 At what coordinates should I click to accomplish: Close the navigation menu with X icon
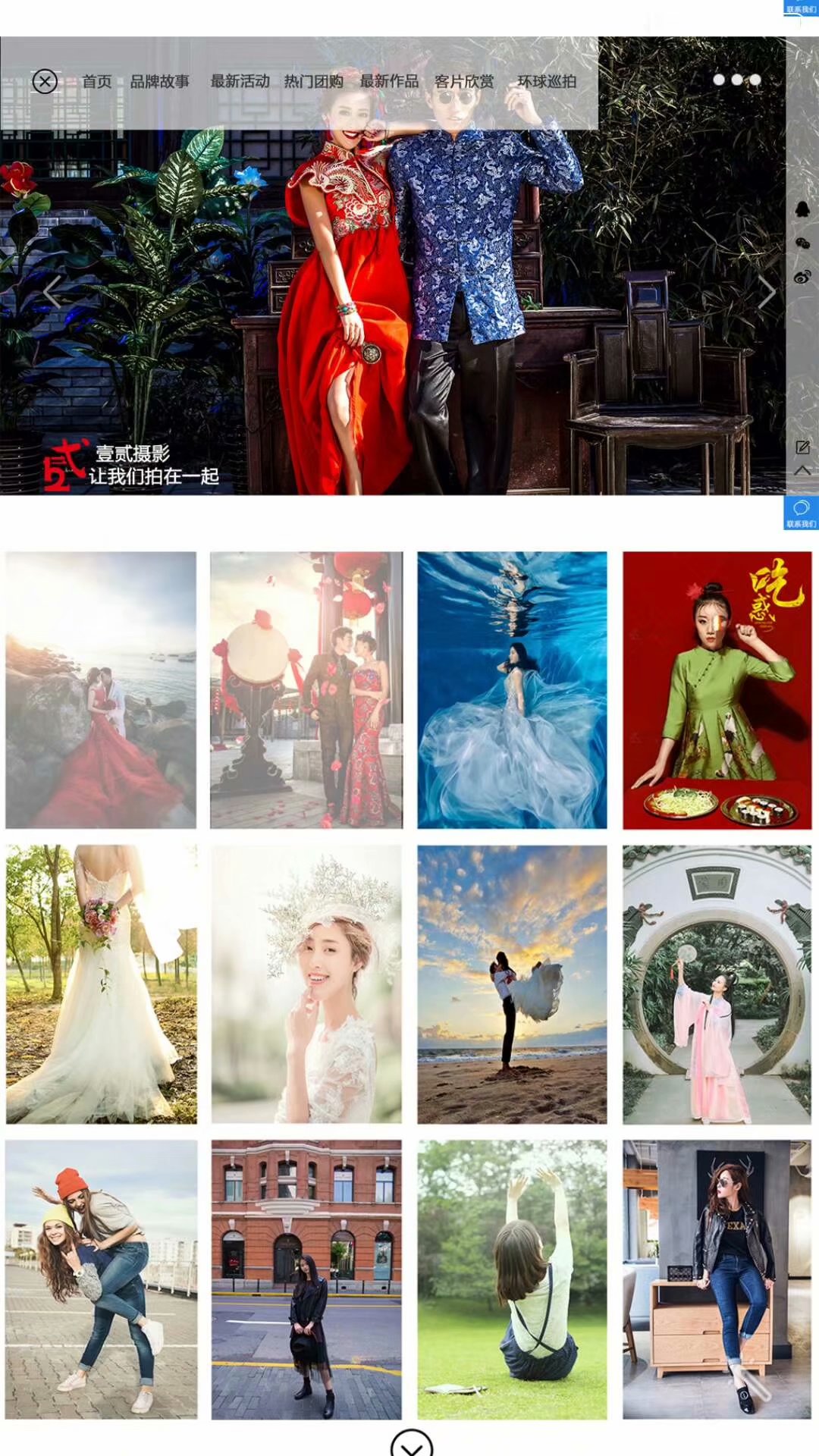click(45, 81)
